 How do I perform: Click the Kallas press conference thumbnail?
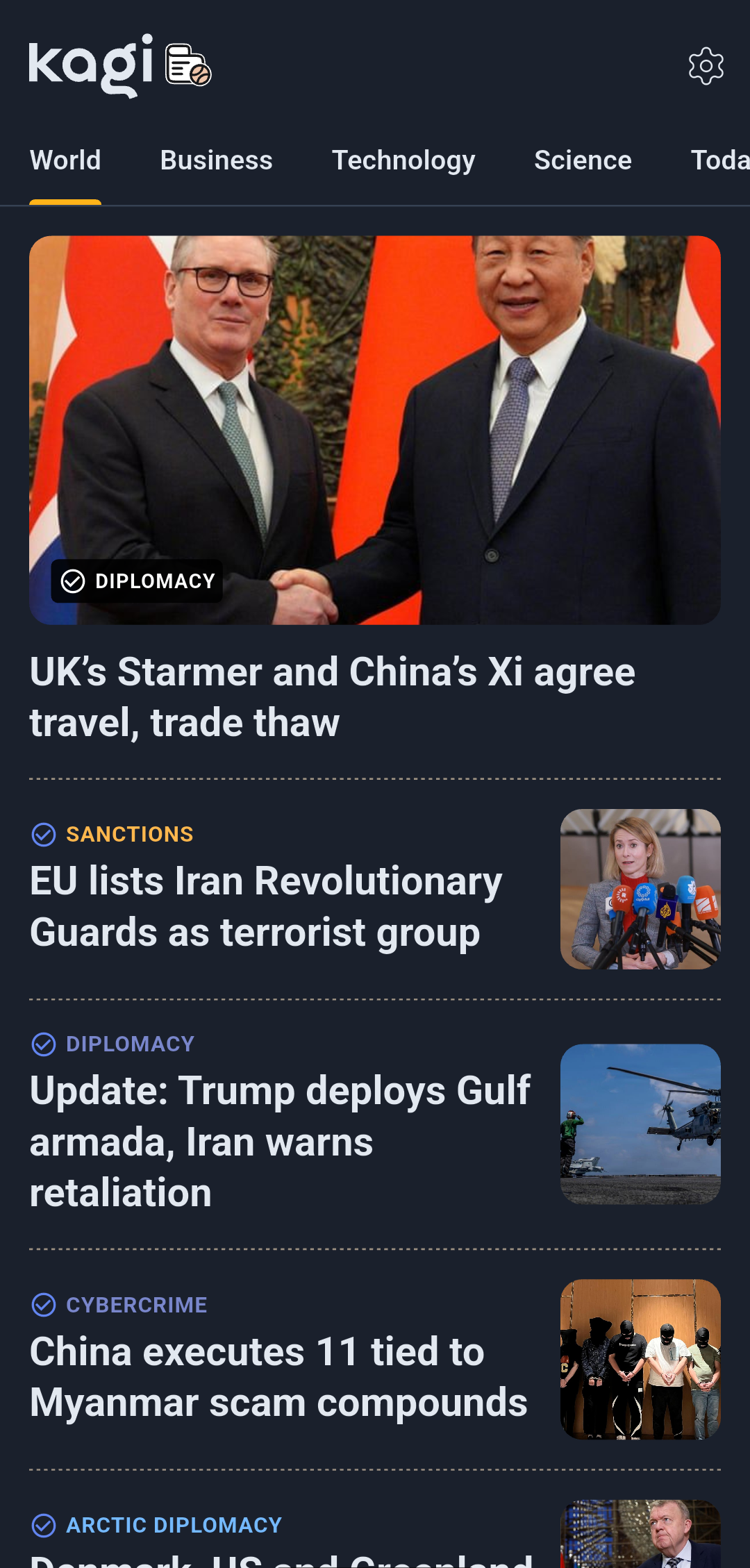click(x=640, y=890)
